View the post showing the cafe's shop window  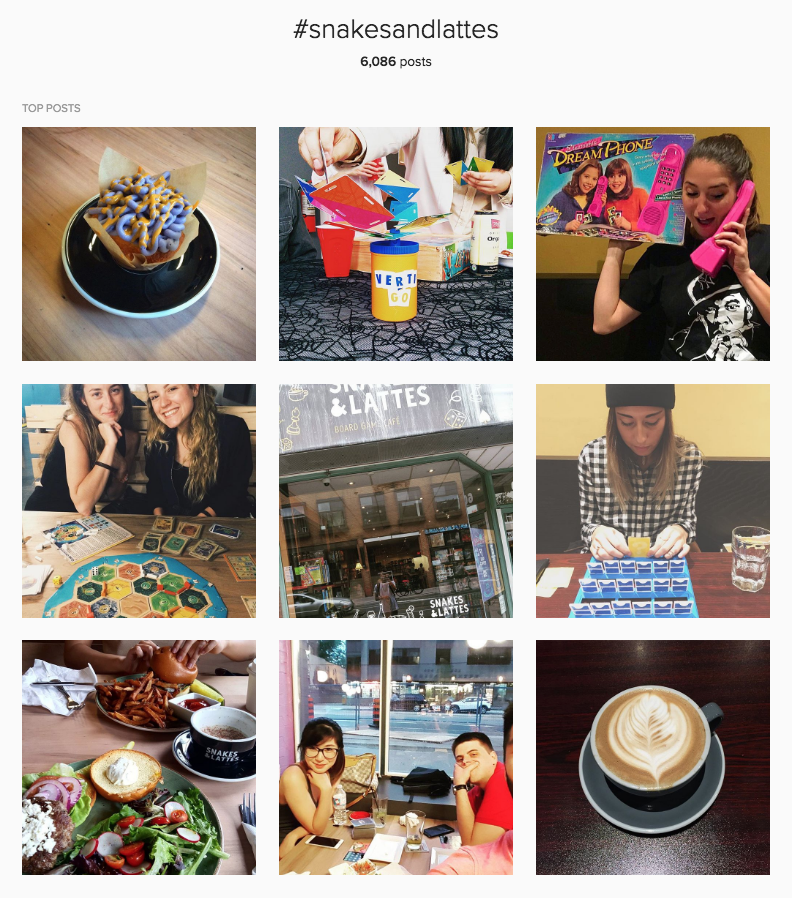(x=396, y=500)
